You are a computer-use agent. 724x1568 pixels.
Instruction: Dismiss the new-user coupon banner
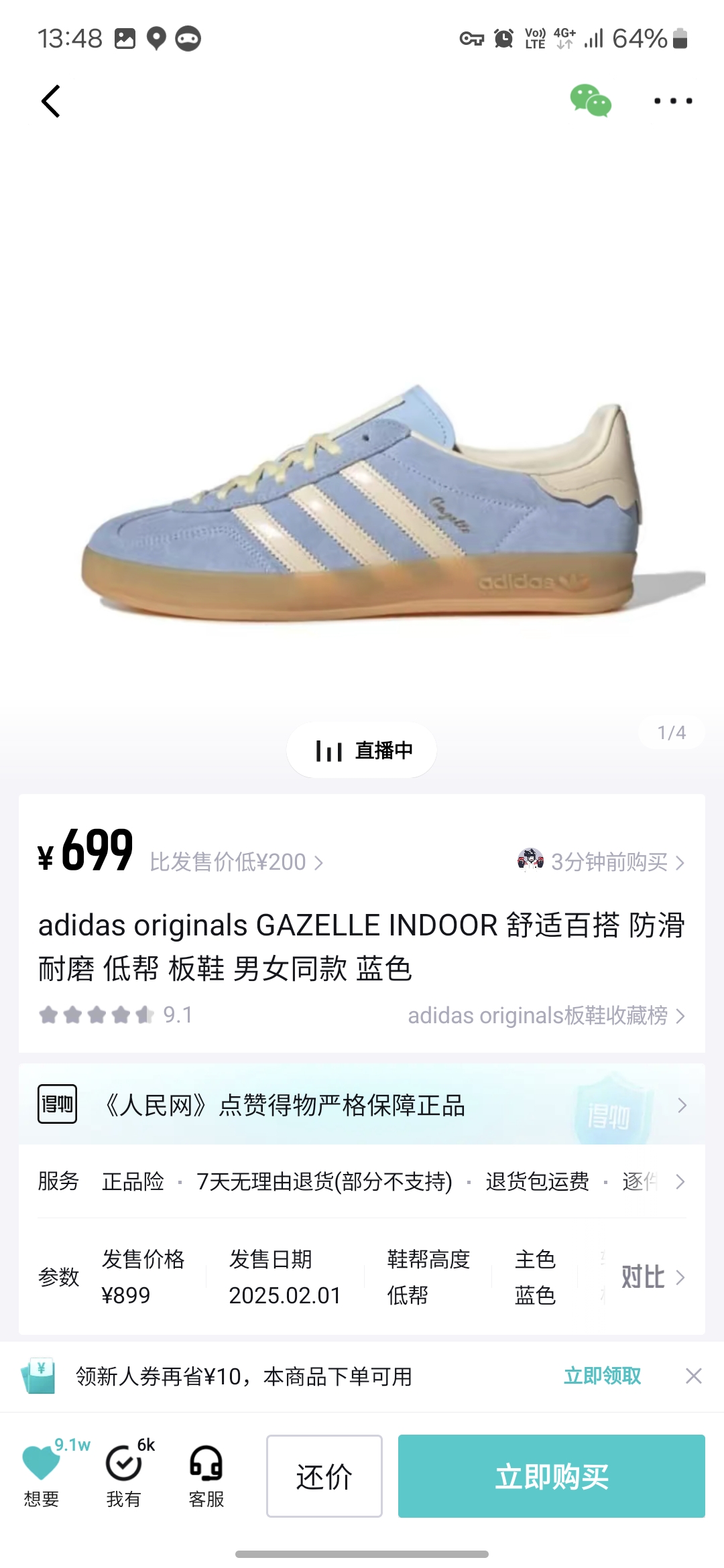point(694,1376)
